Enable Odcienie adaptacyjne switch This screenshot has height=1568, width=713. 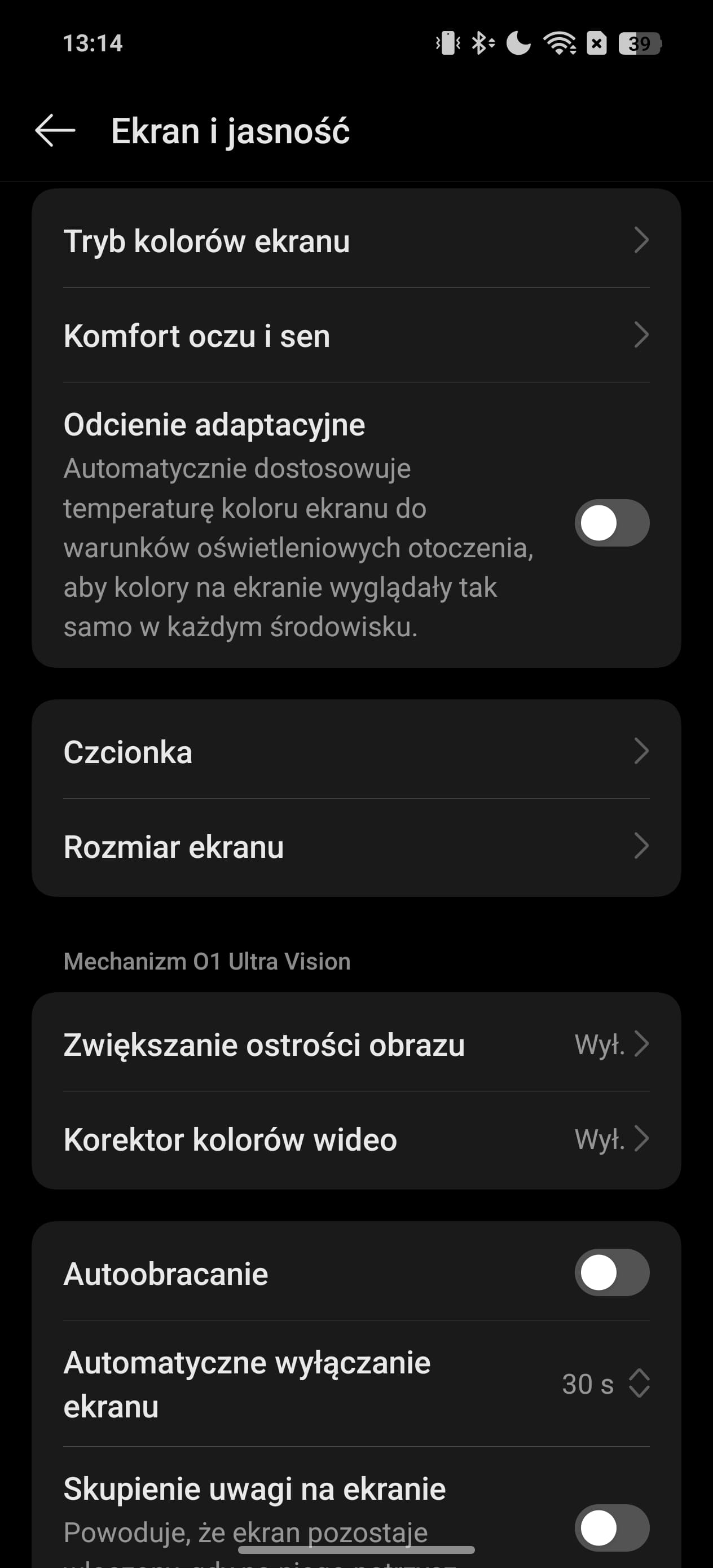click(611, 523)
